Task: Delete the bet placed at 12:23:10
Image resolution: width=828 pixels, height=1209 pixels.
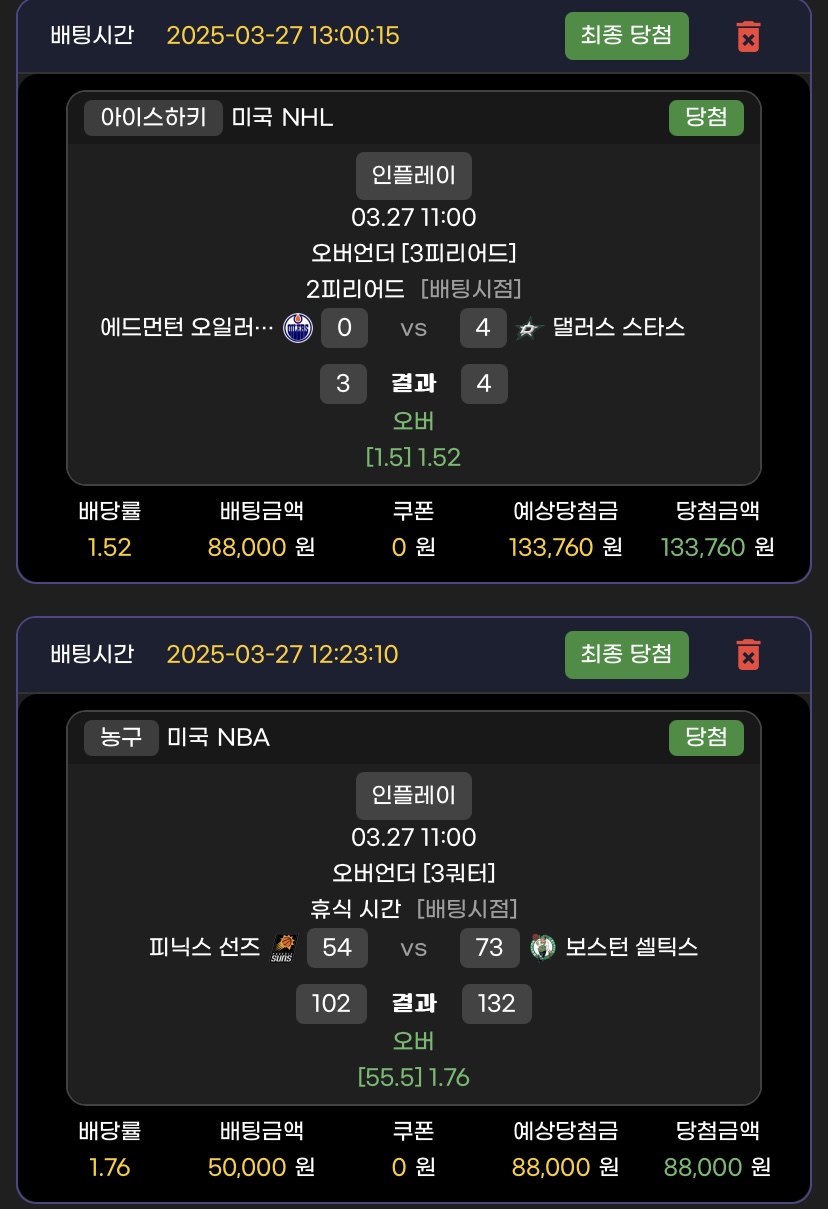Action: (x=748, y=655)
